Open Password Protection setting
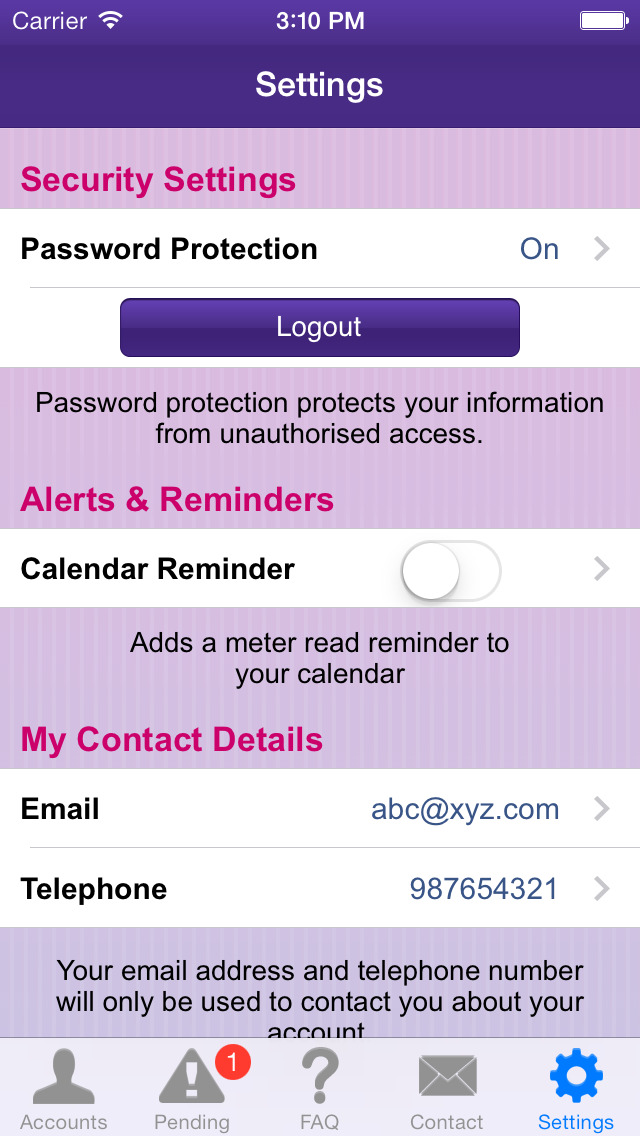 (320, 248)
